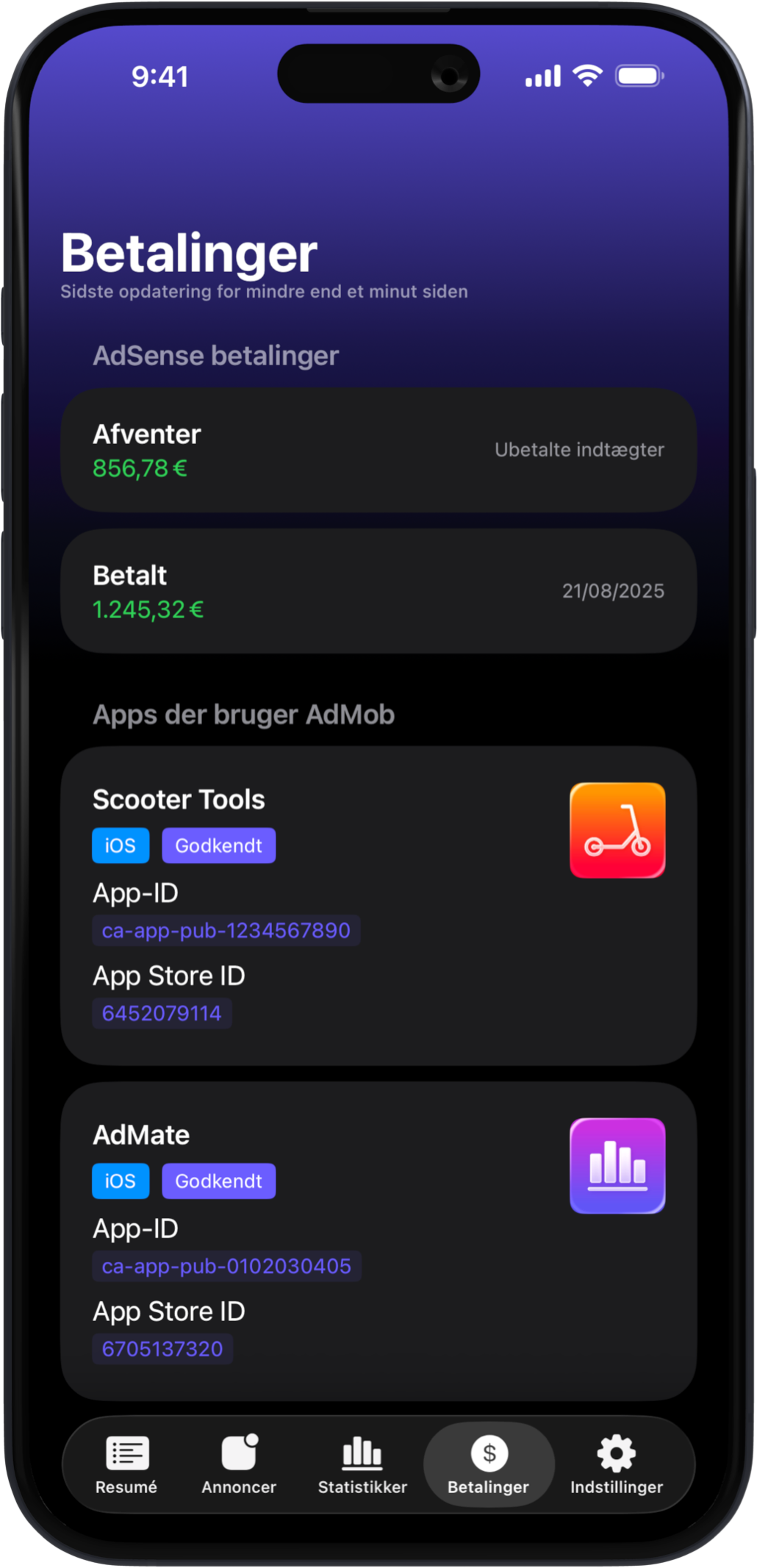Open the Annoncer tab
The height and width of the screenshot is (1568, 757).
[x=239, y=1464]
